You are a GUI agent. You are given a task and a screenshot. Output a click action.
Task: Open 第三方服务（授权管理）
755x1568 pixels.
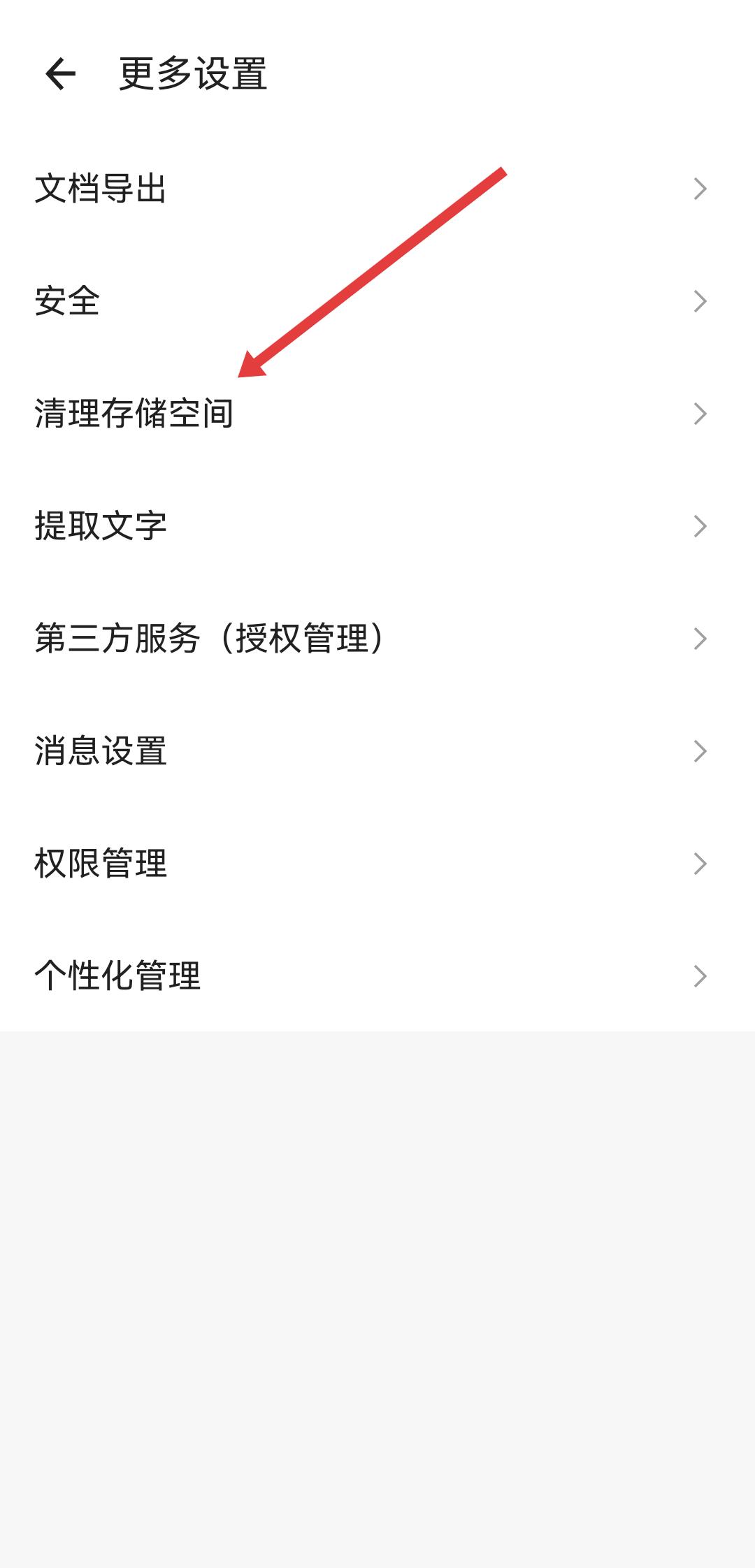210,639
